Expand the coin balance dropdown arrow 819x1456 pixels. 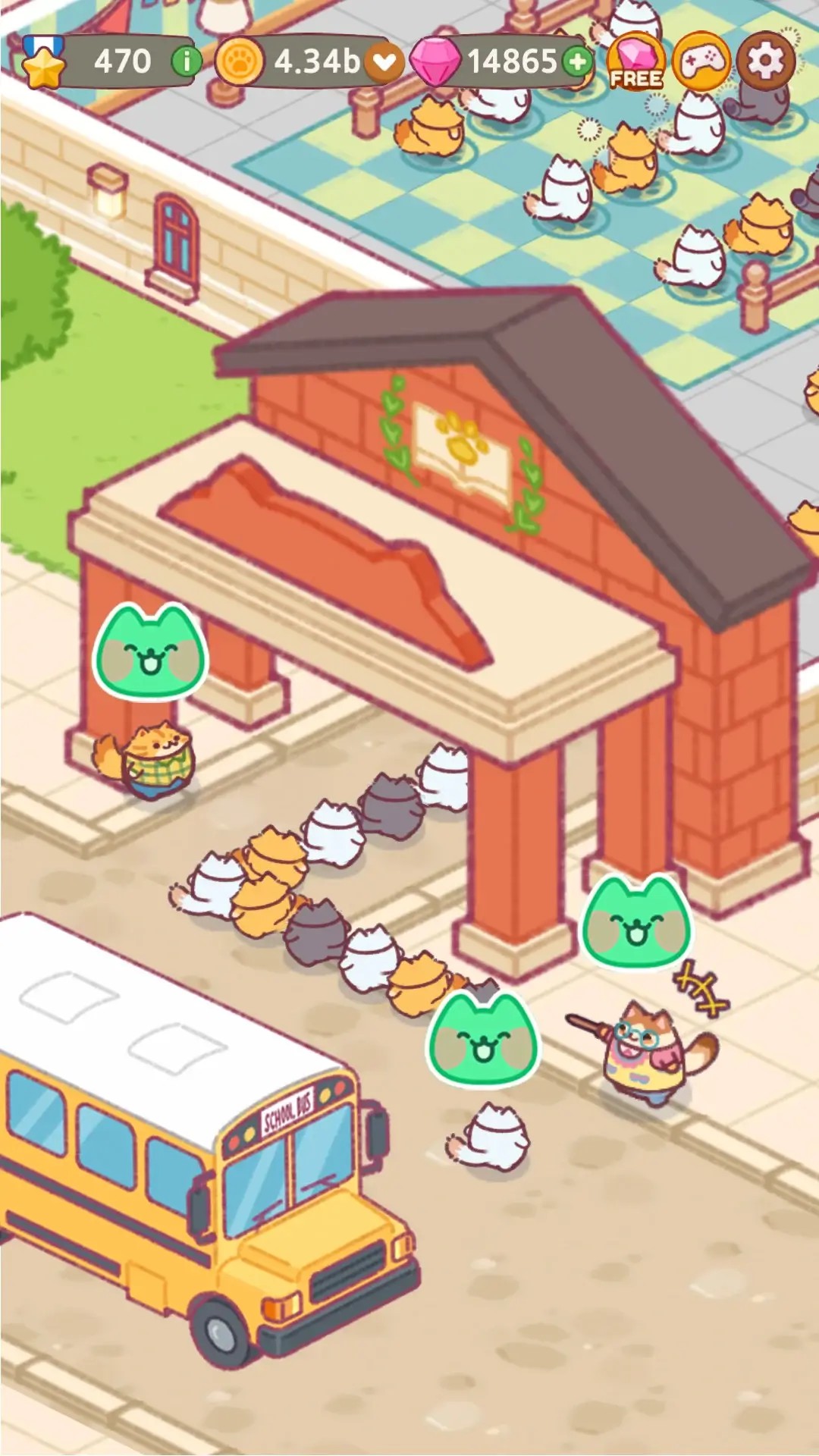384,61
